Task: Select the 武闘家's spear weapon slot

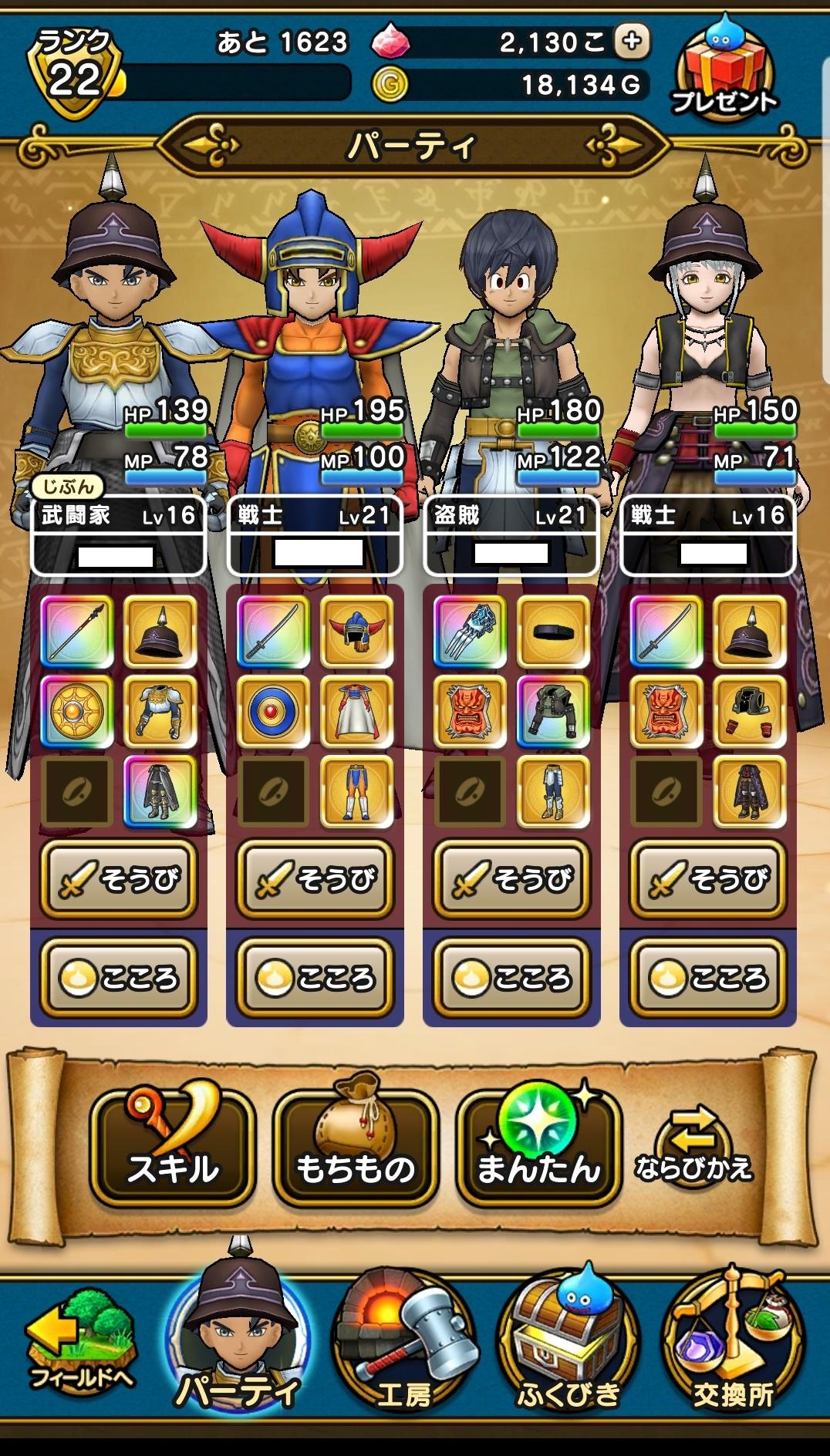Action: [77, 634]
